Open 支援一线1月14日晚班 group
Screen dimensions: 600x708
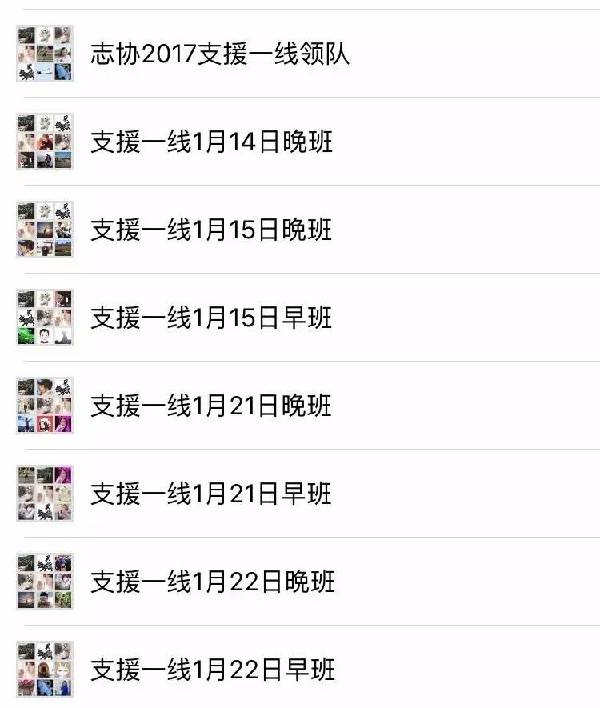pyautogui.click(x=211, y=142)
